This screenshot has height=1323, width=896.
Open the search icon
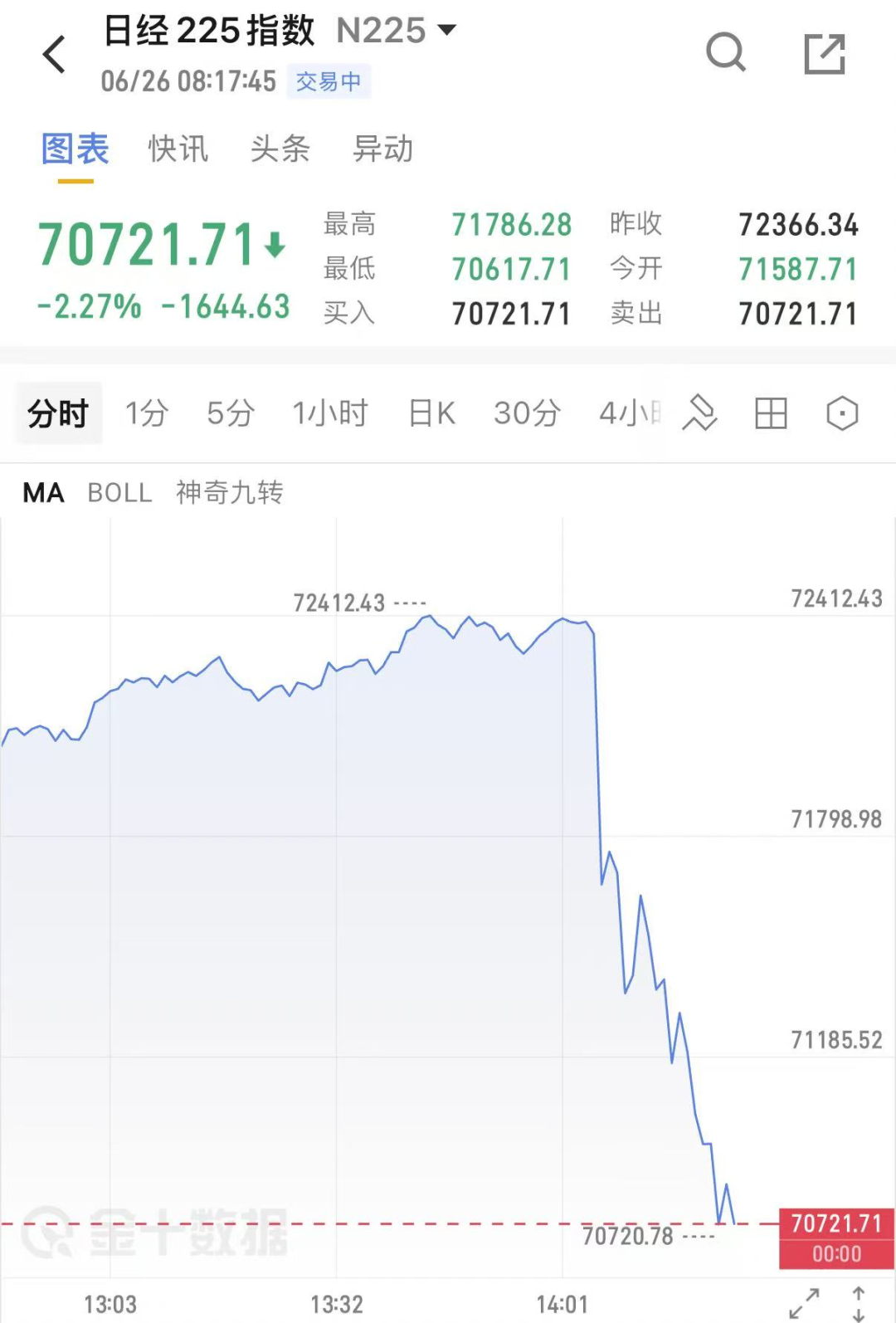point(726,54)
